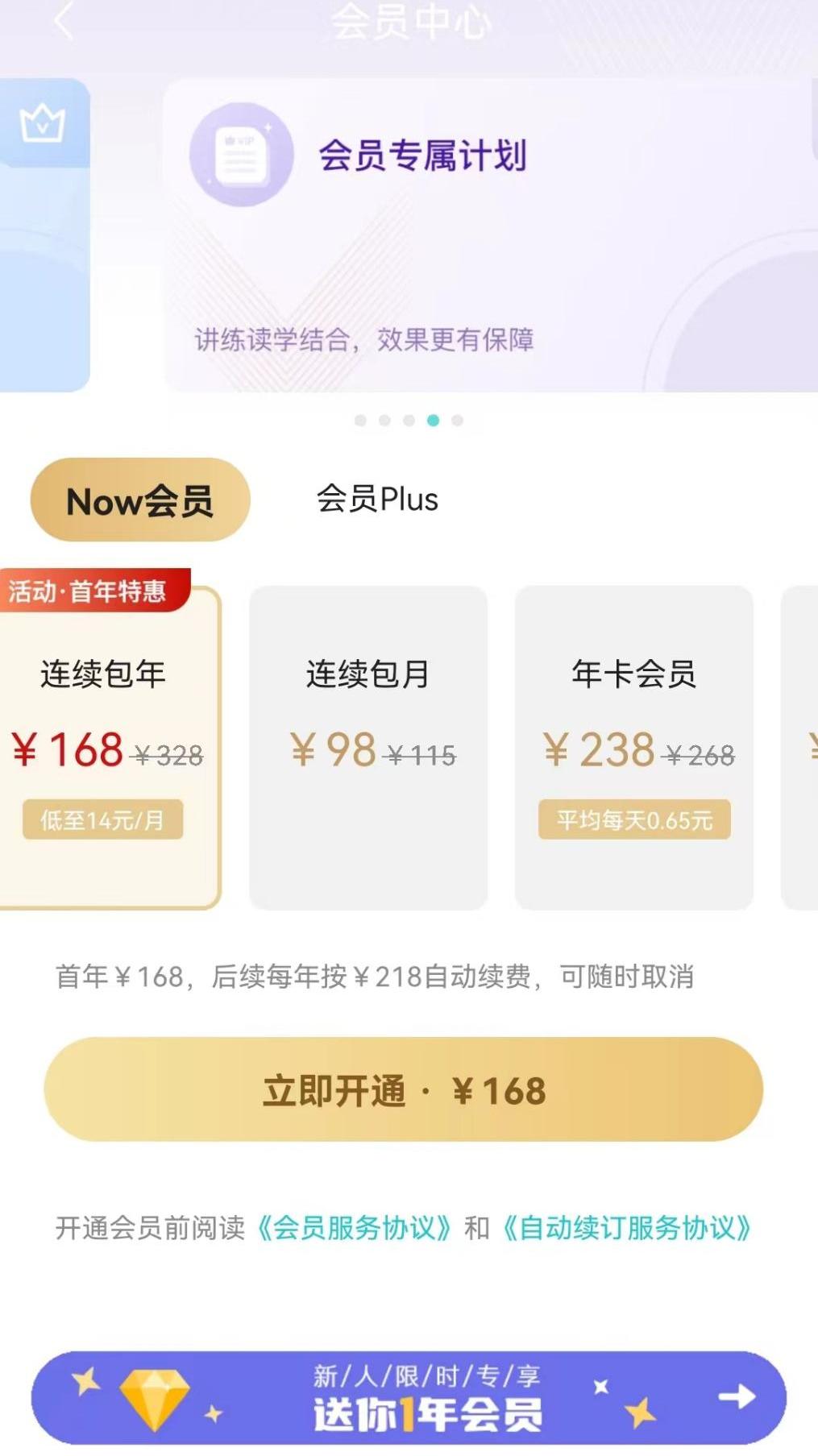Open the 会员专属计划 banner card
The image size is (818, 1456).
point(484,235)
